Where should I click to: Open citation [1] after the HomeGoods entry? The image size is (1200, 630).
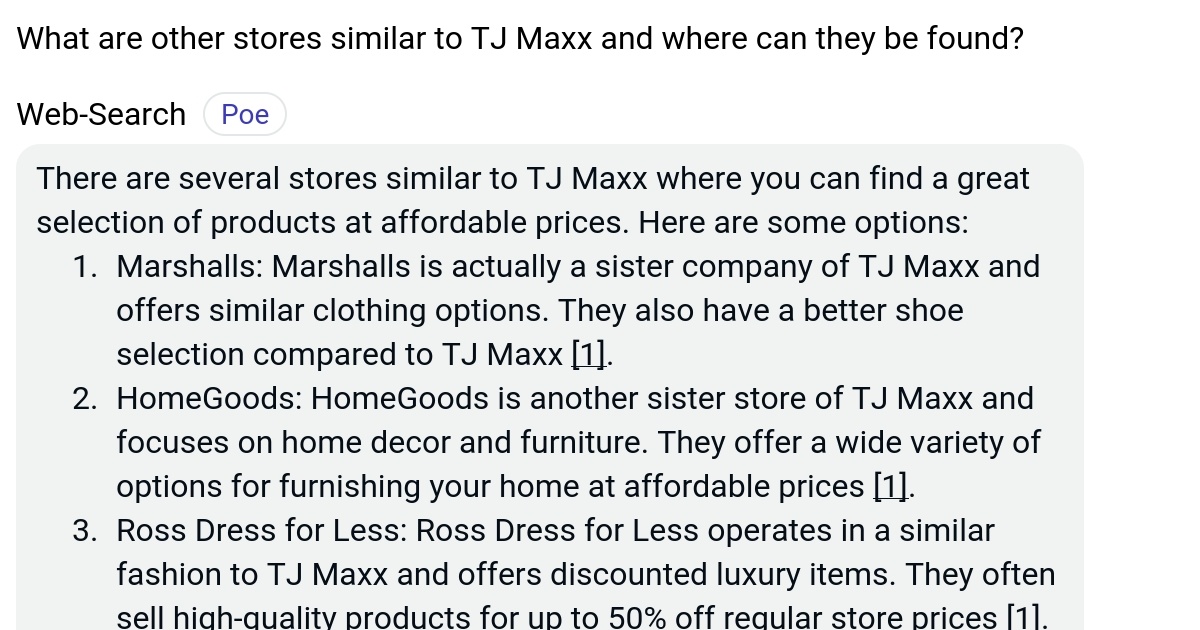[x=891, y=487]
